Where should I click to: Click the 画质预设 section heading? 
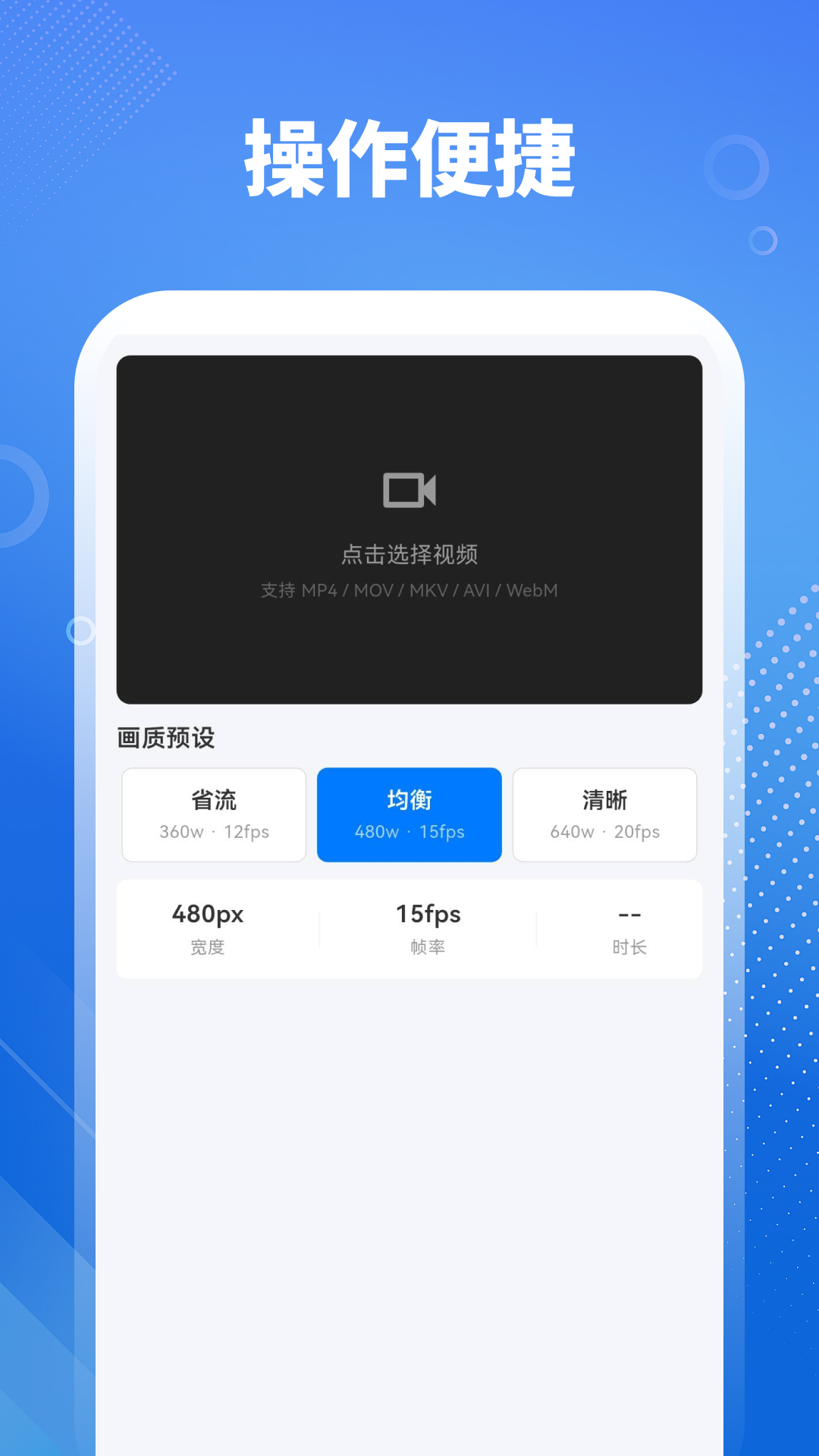click(x=165, y=737)
